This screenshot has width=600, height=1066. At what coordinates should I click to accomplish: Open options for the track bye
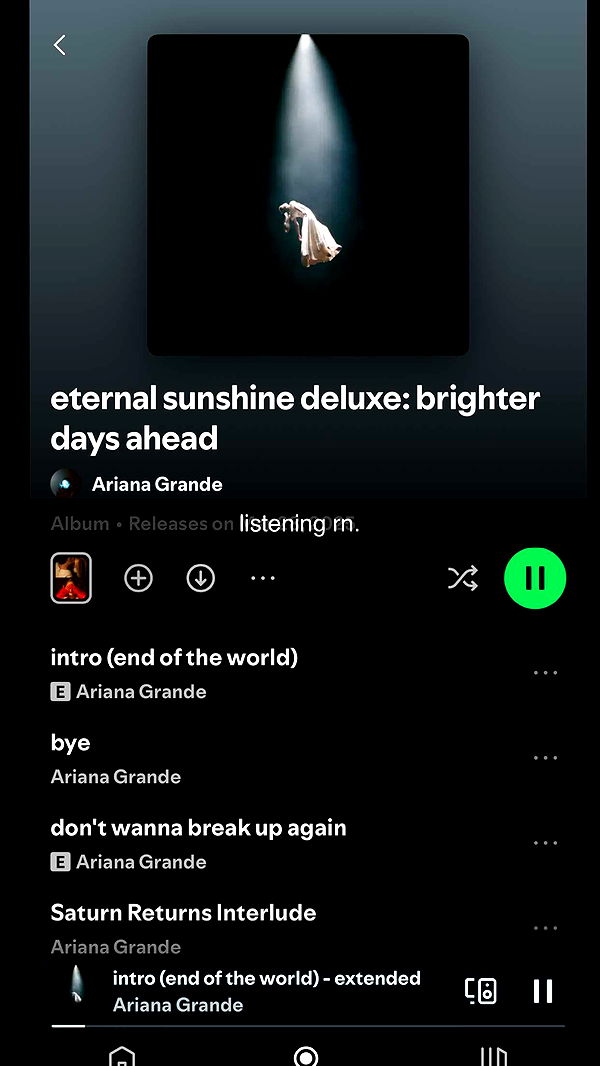[545, 758]
